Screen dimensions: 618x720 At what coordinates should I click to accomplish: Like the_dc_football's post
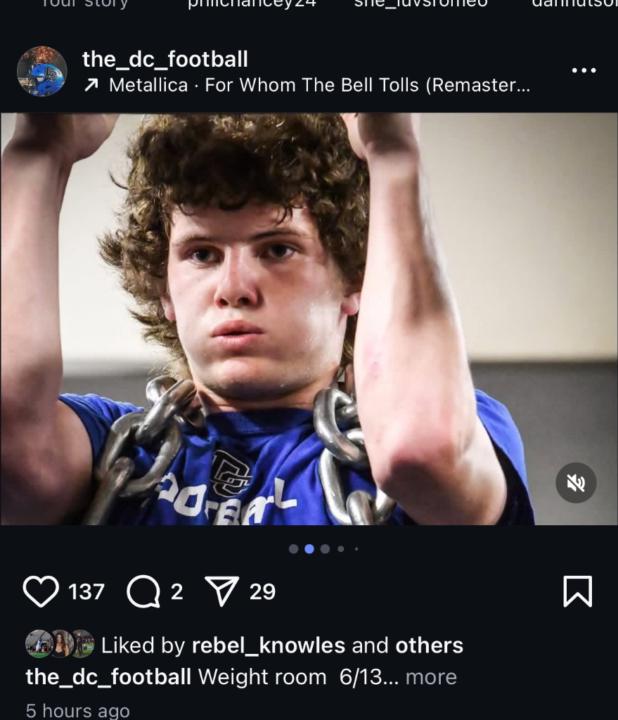click(41, 591)
